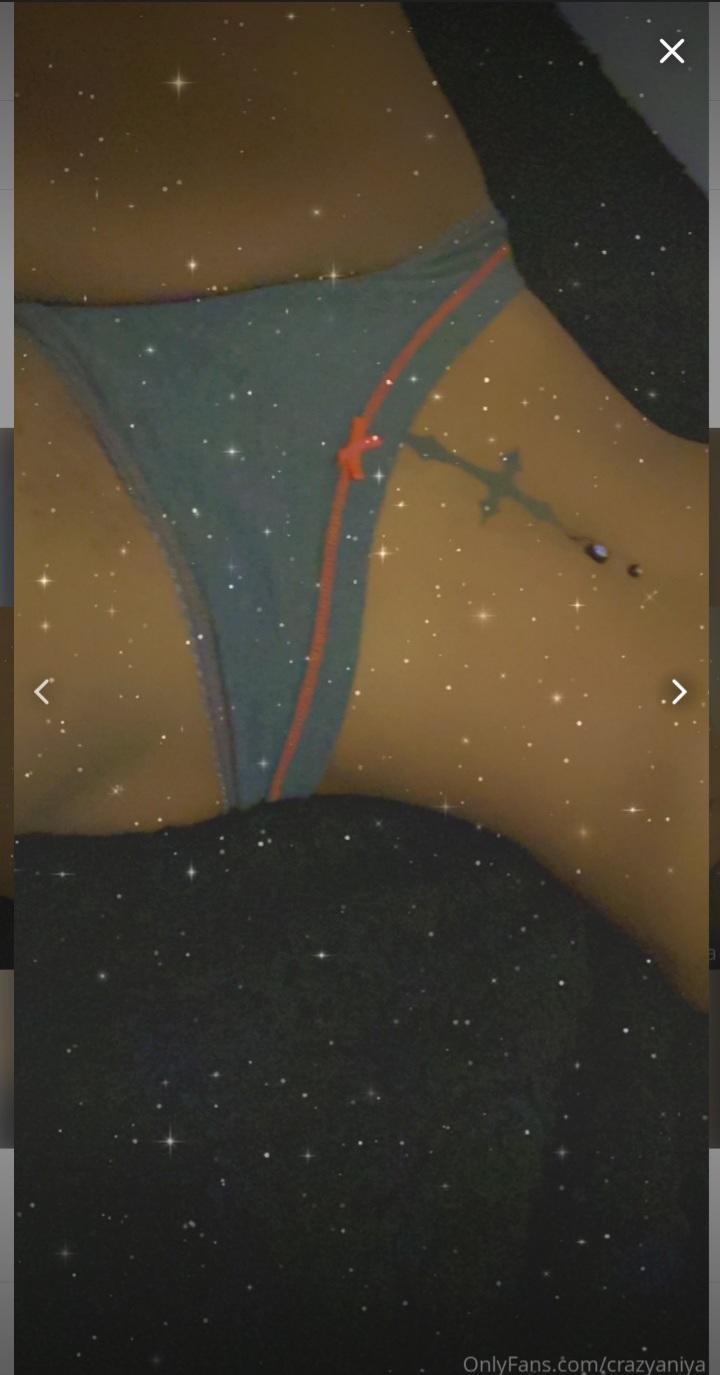Close the photo viewer

(x=671, y=51)
